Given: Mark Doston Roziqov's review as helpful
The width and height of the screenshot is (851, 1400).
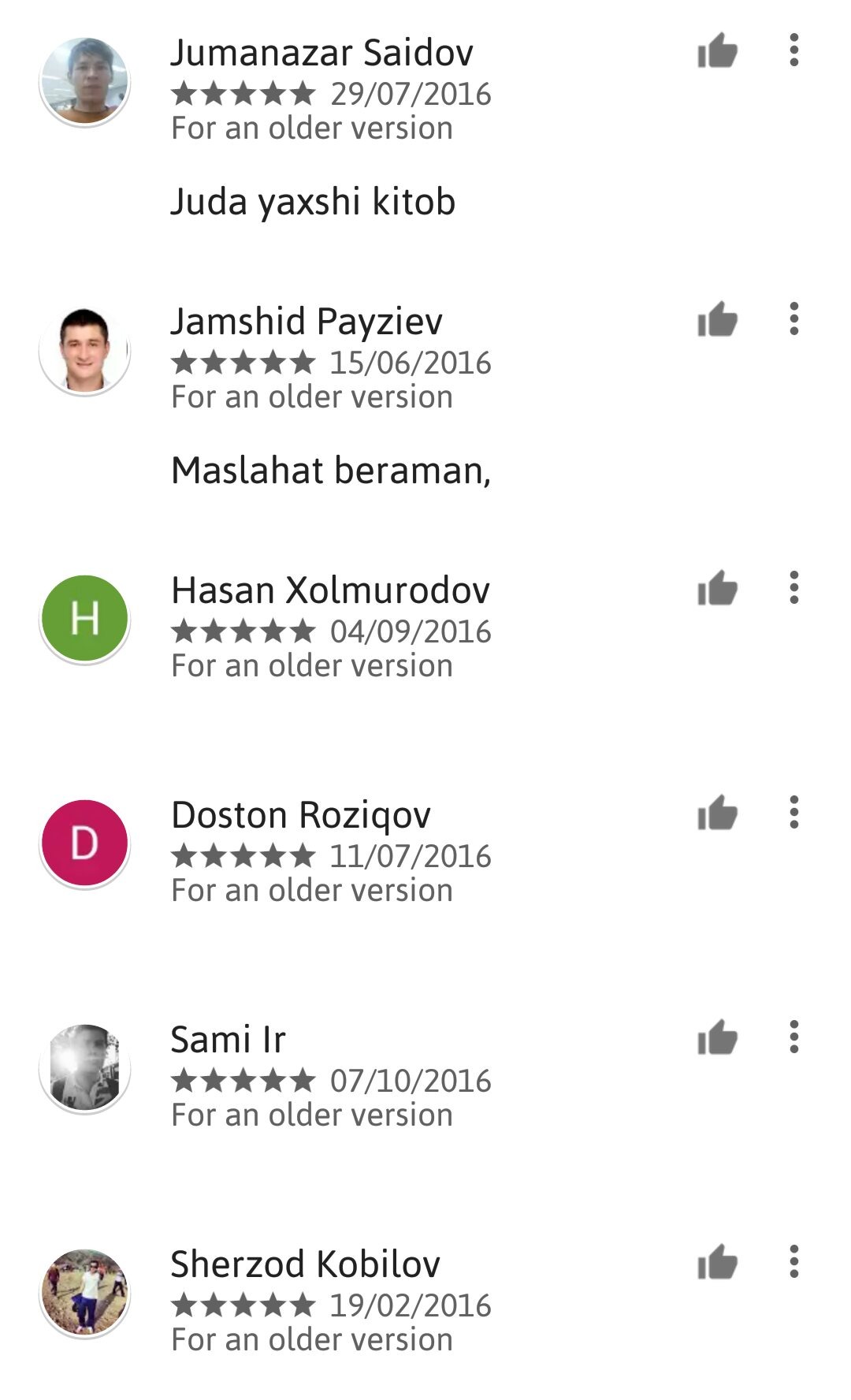Looking at the screenshot, I should (717, 814).
